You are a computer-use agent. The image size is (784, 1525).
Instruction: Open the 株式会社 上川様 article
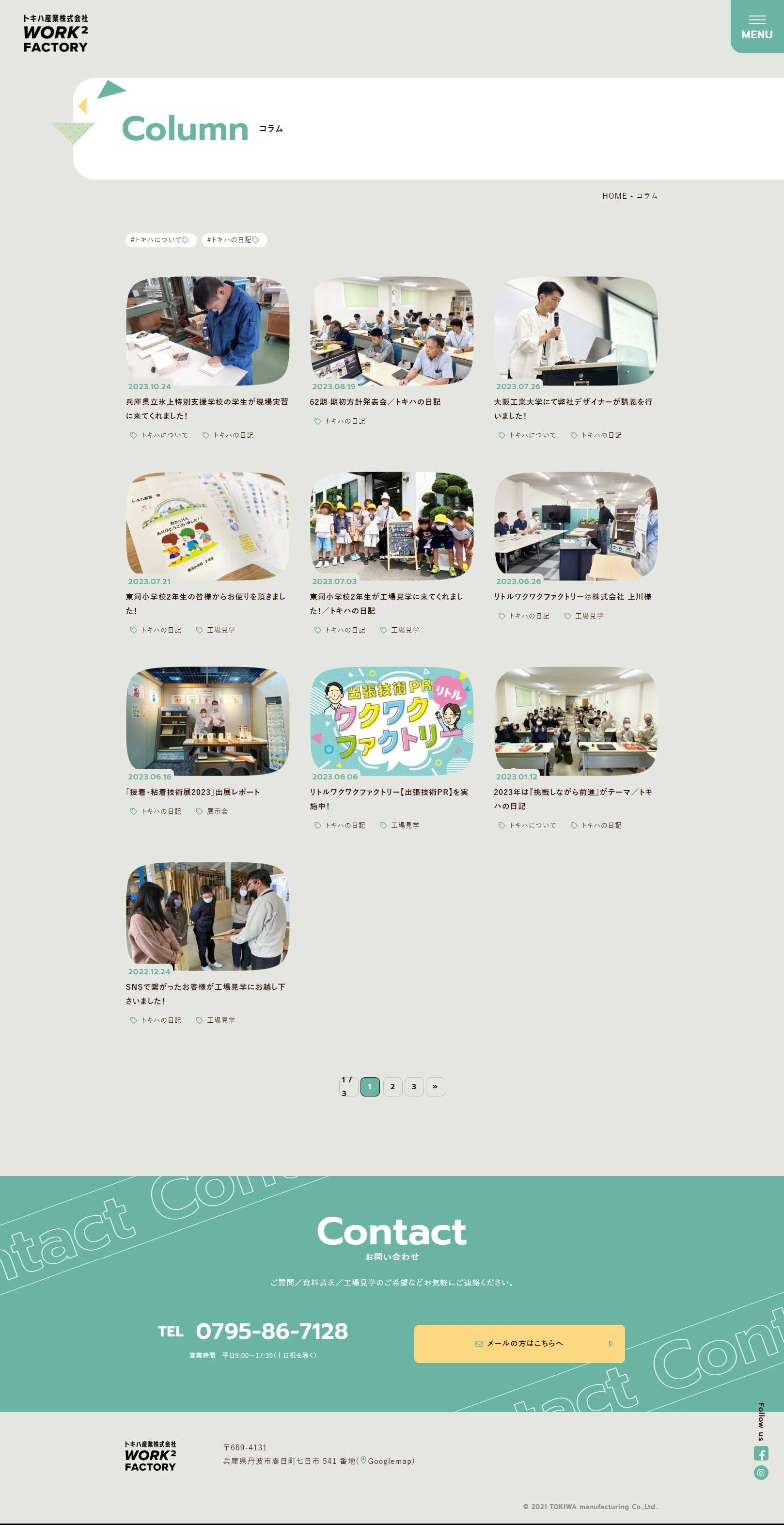(575, 525)
